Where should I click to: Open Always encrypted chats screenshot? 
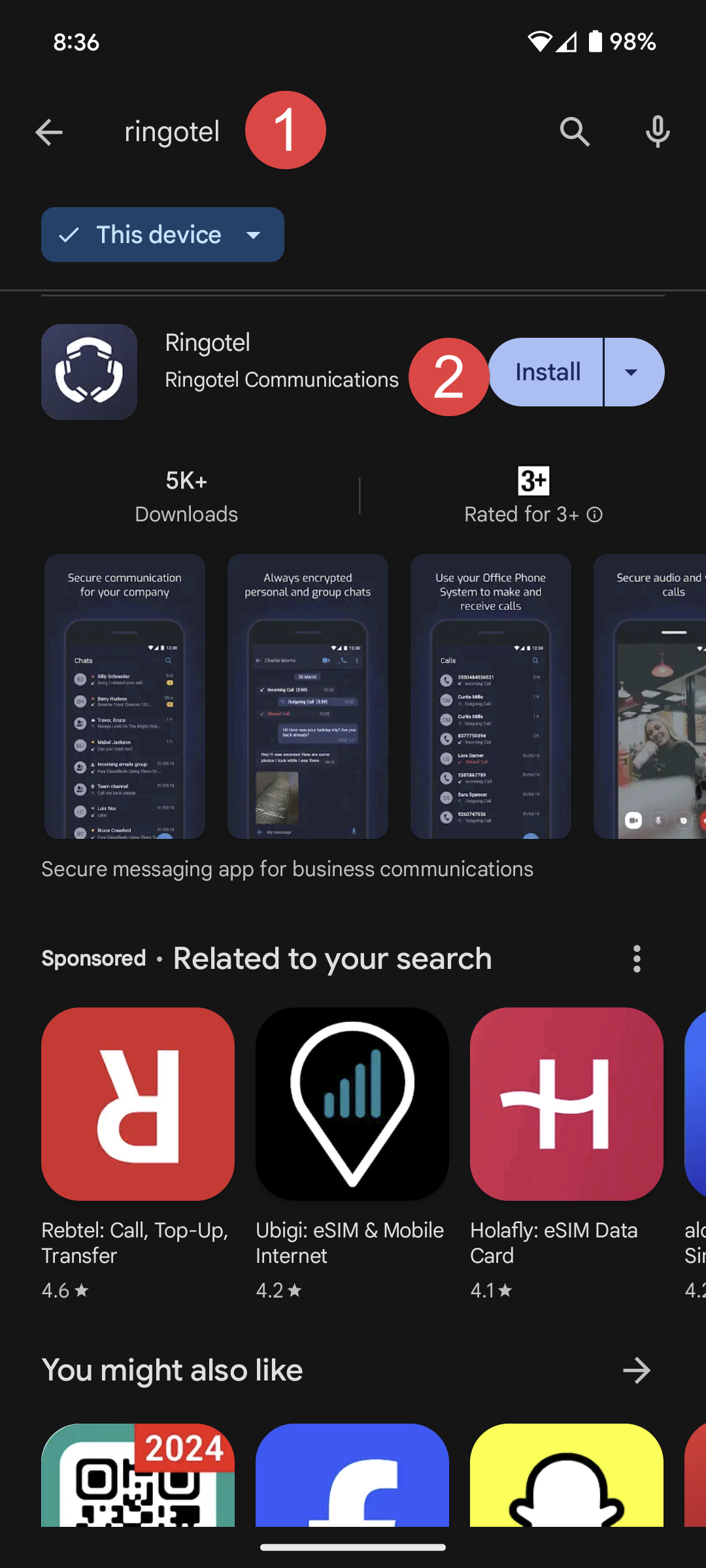(308, 696)
